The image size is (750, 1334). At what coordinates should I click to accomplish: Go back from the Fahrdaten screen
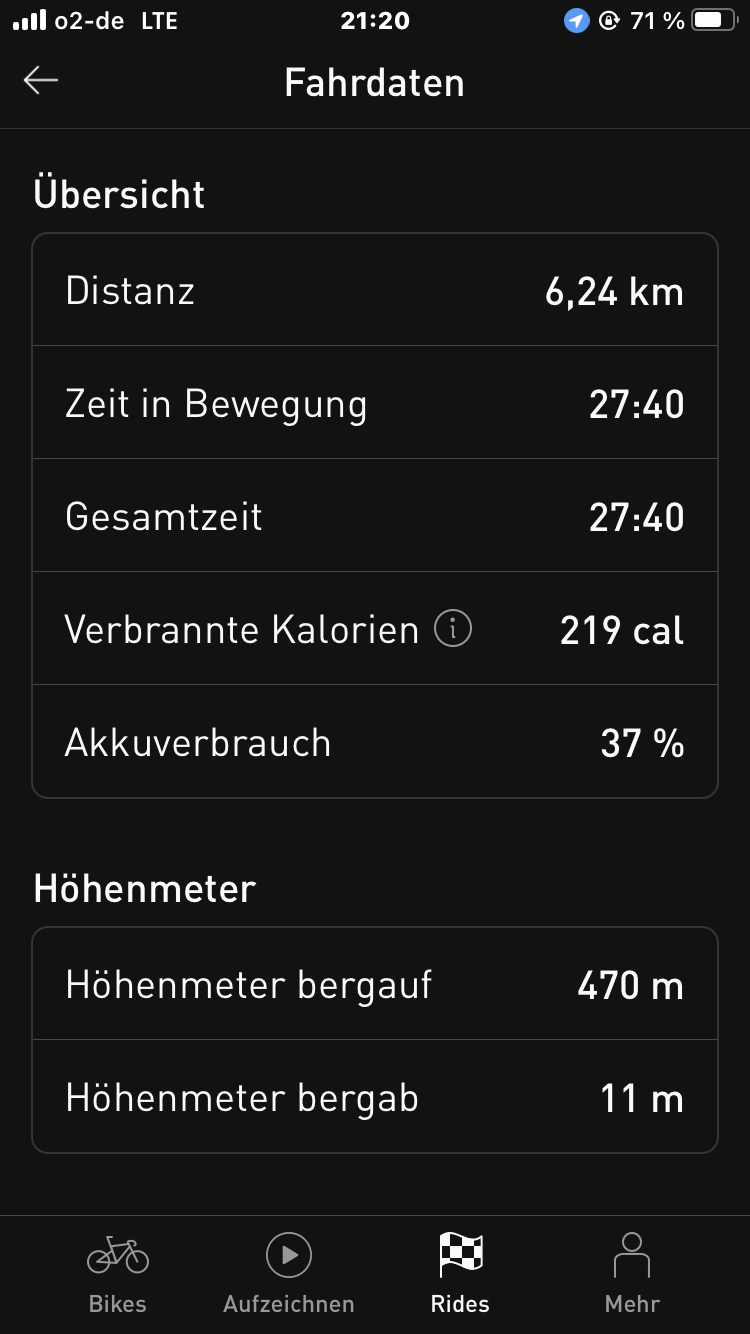[41, 81]
